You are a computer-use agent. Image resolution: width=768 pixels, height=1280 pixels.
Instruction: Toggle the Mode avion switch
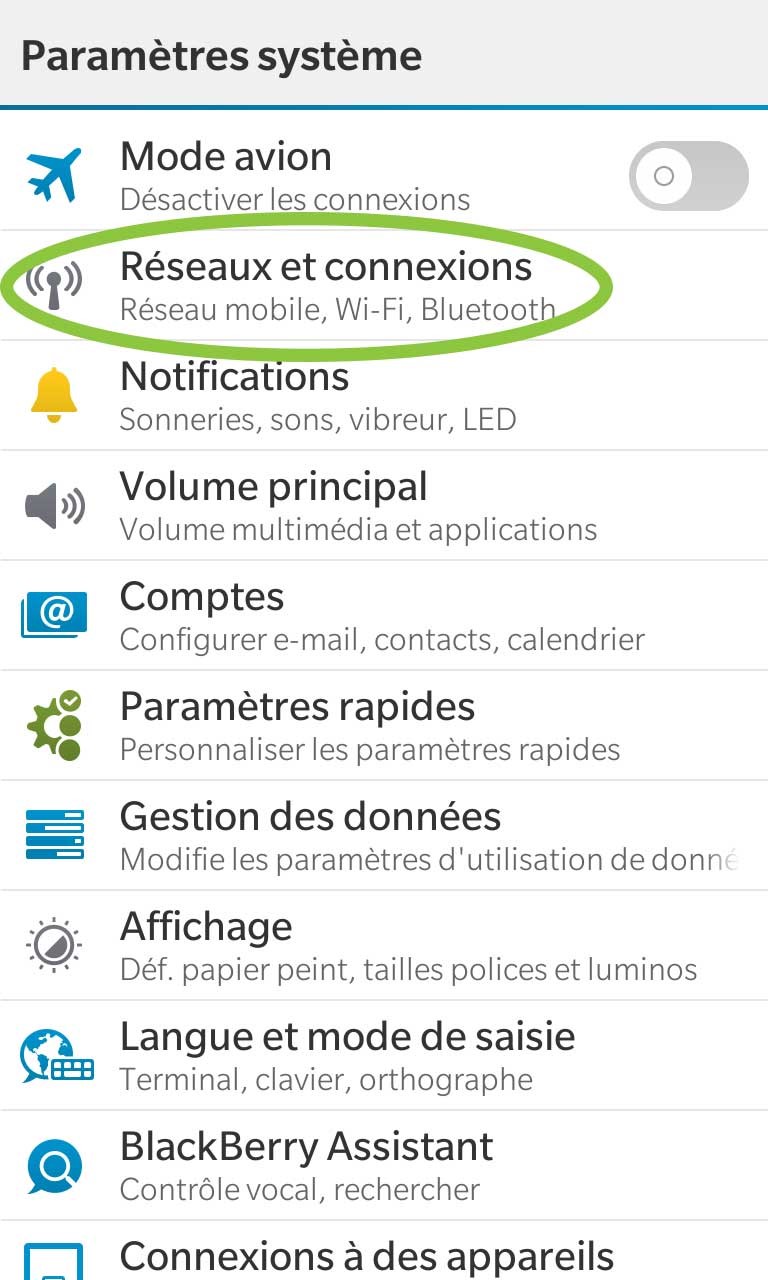pyautogui.click(x=688, y=176)
